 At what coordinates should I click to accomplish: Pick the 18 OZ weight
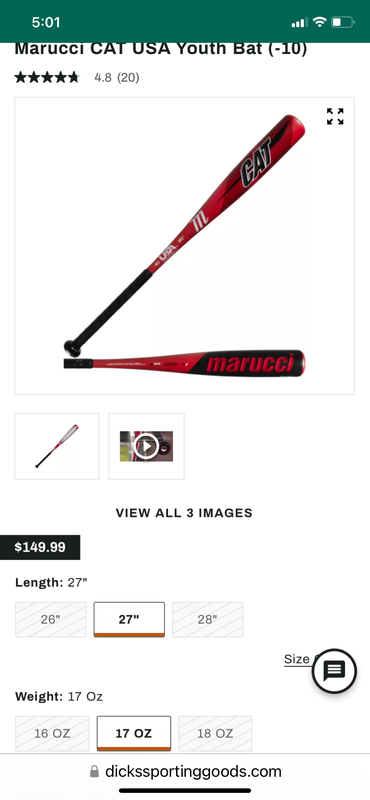point(215,734)
